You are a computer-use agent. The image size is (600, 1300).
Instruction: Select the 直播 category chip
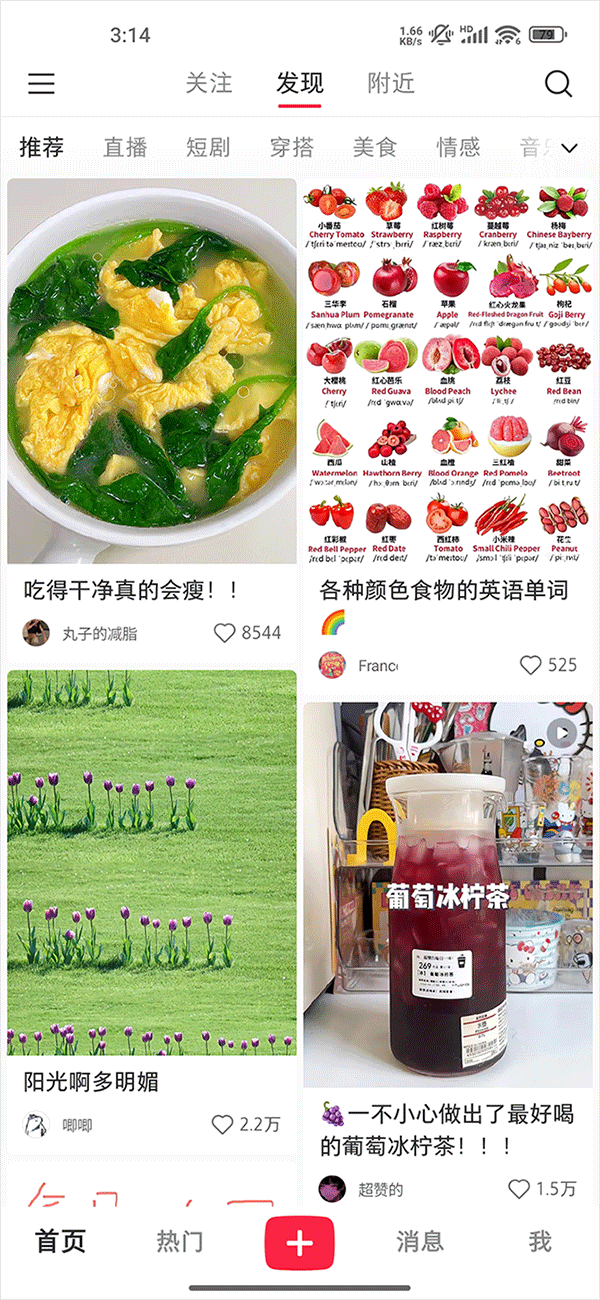pos(125,148)
